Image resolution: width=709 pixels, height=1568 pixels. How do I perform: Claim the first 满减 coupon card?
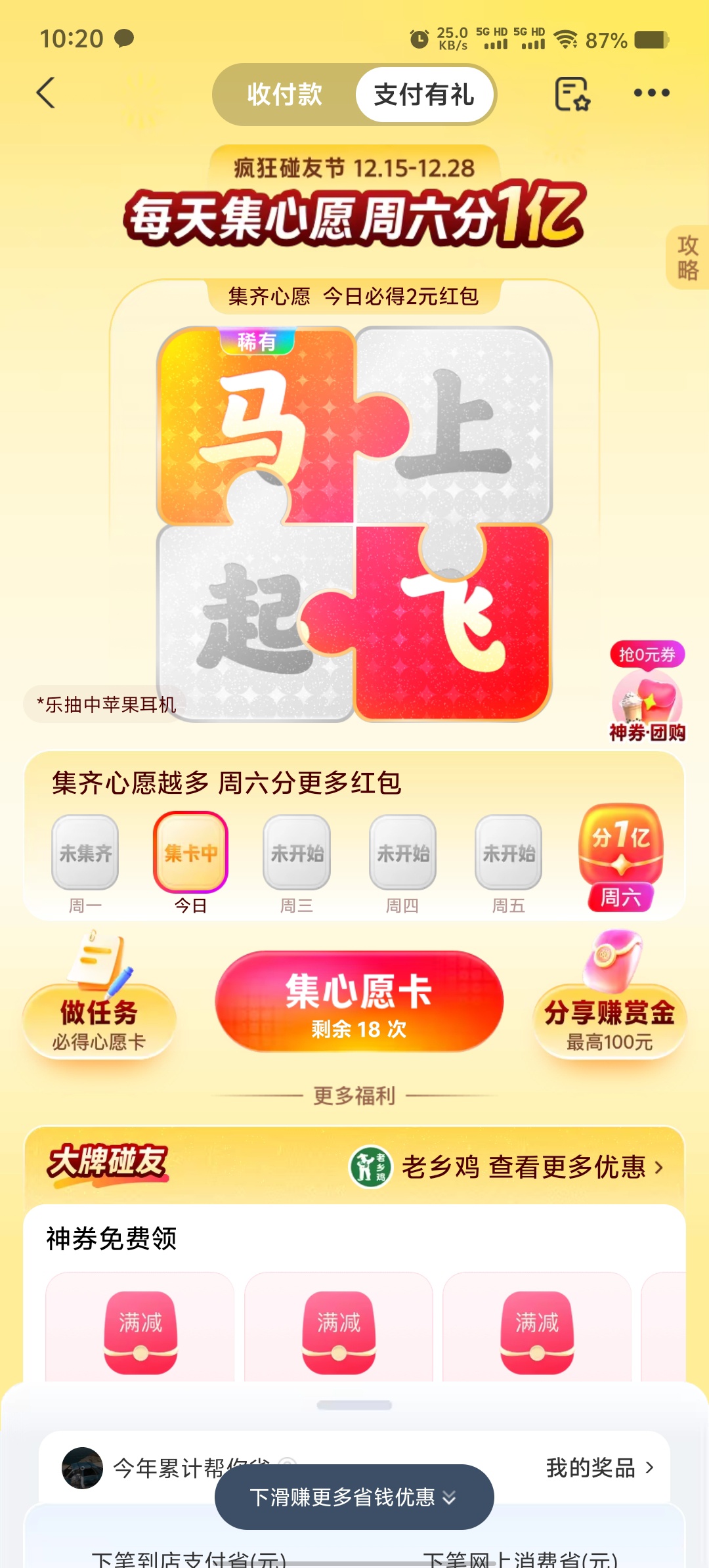pos(140,1330)
